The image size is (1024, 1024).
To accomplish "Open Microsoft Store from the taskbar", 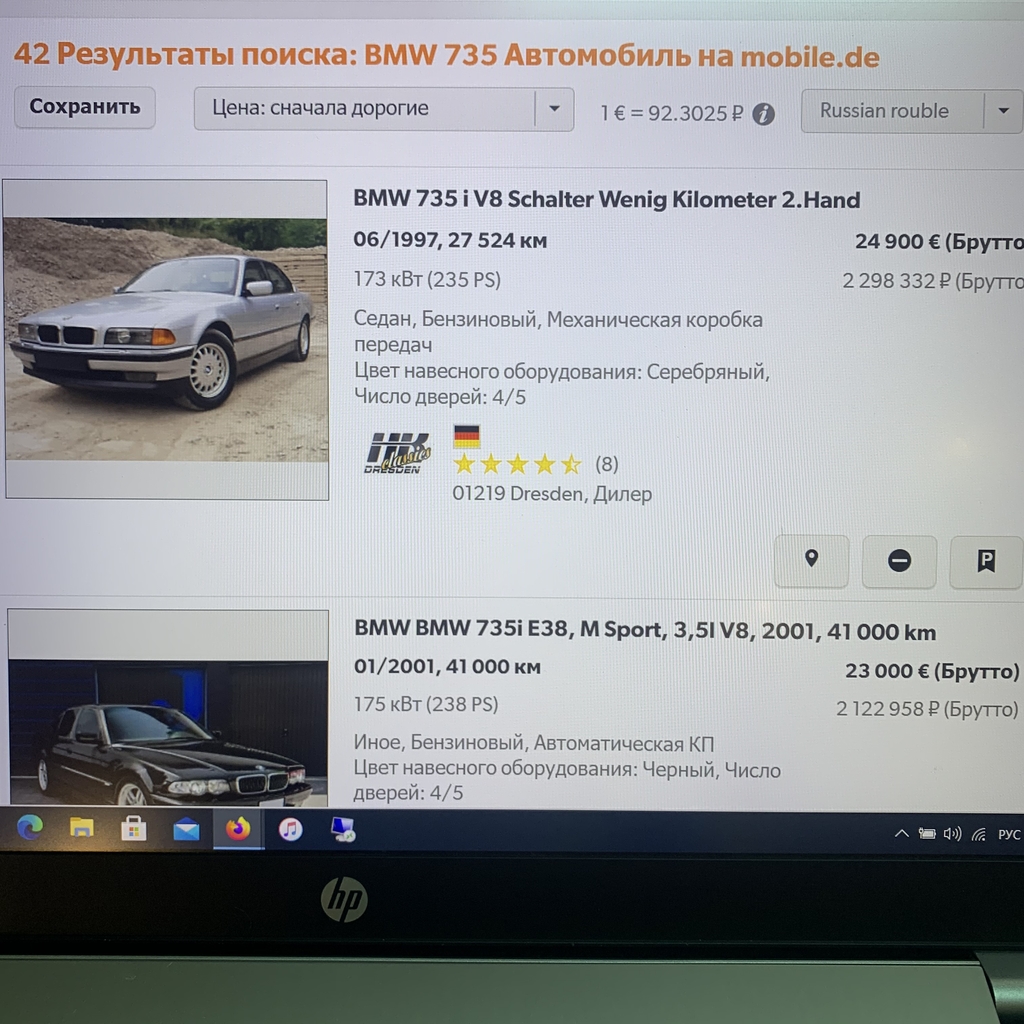I will tap(133, 829).
